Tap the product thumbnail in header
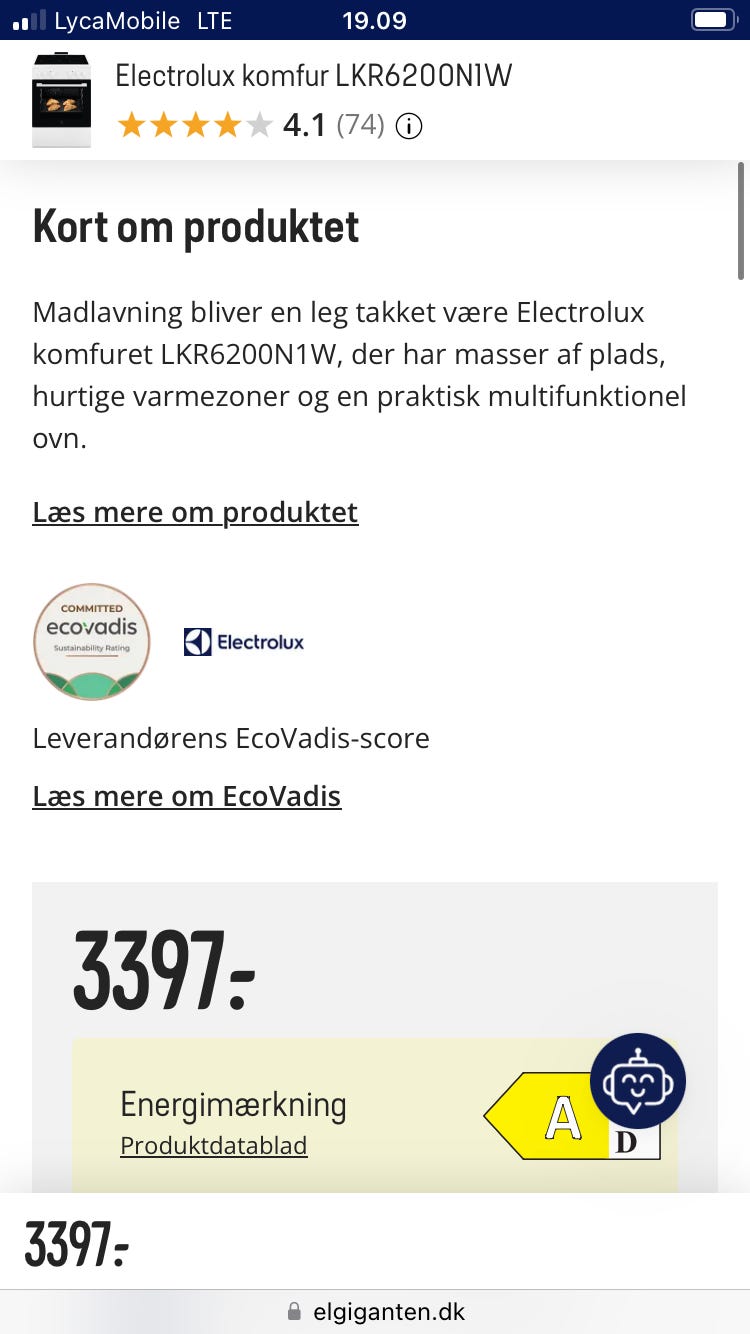 pos(61,100)
